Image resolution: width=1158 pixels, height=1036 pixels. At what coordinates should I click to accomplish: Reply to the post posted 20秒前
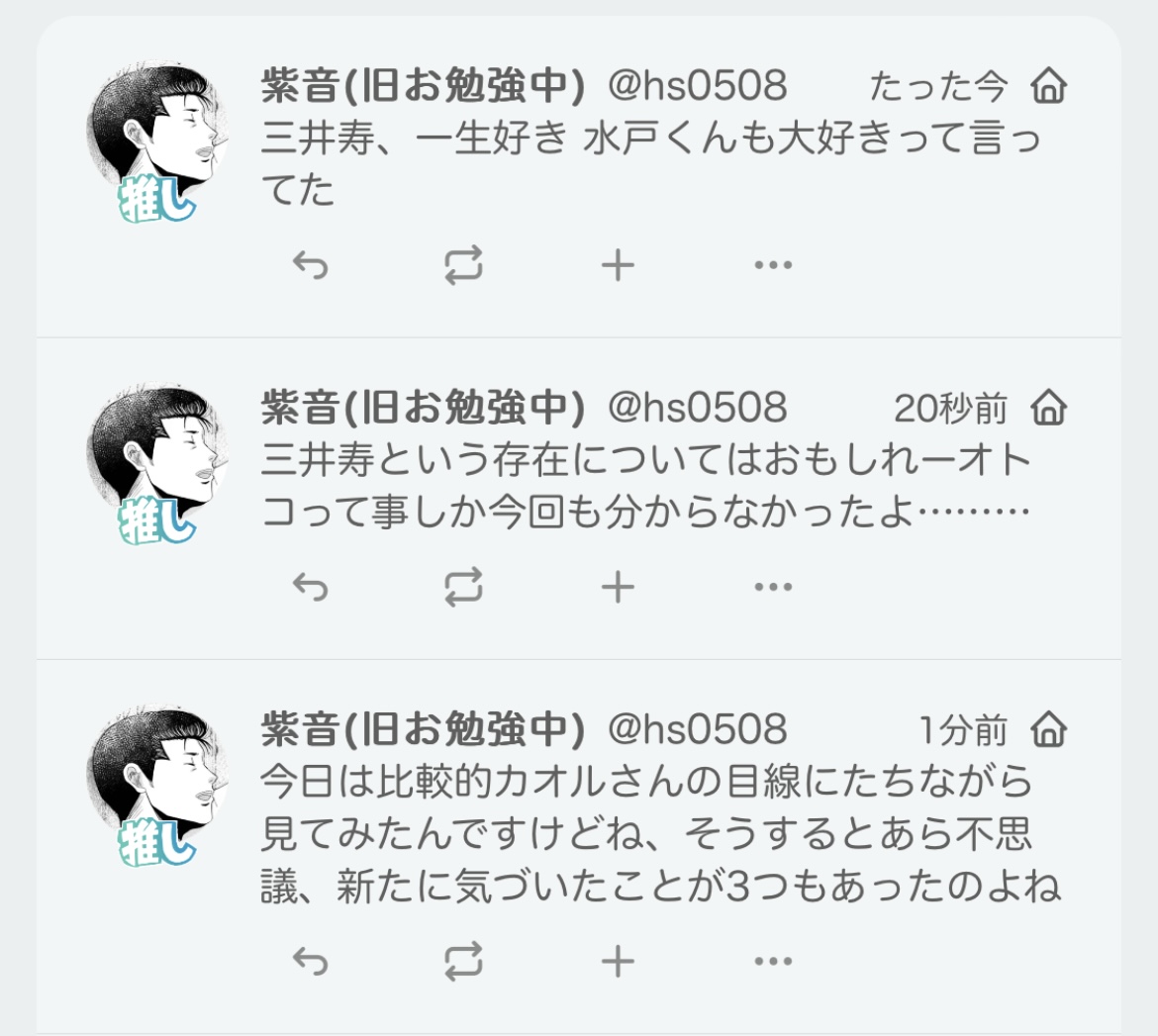[311, 588]
